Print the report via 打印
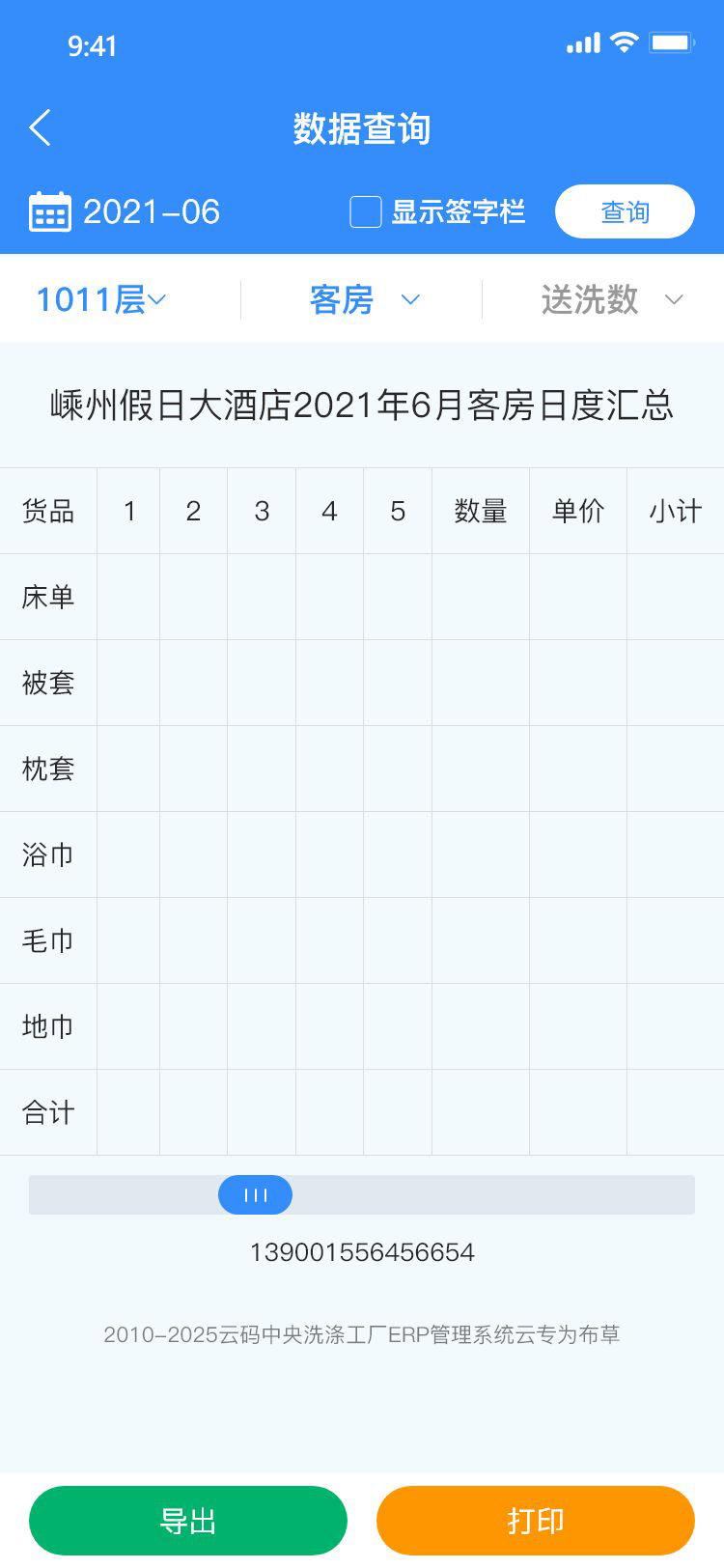 coord(536,1521)
